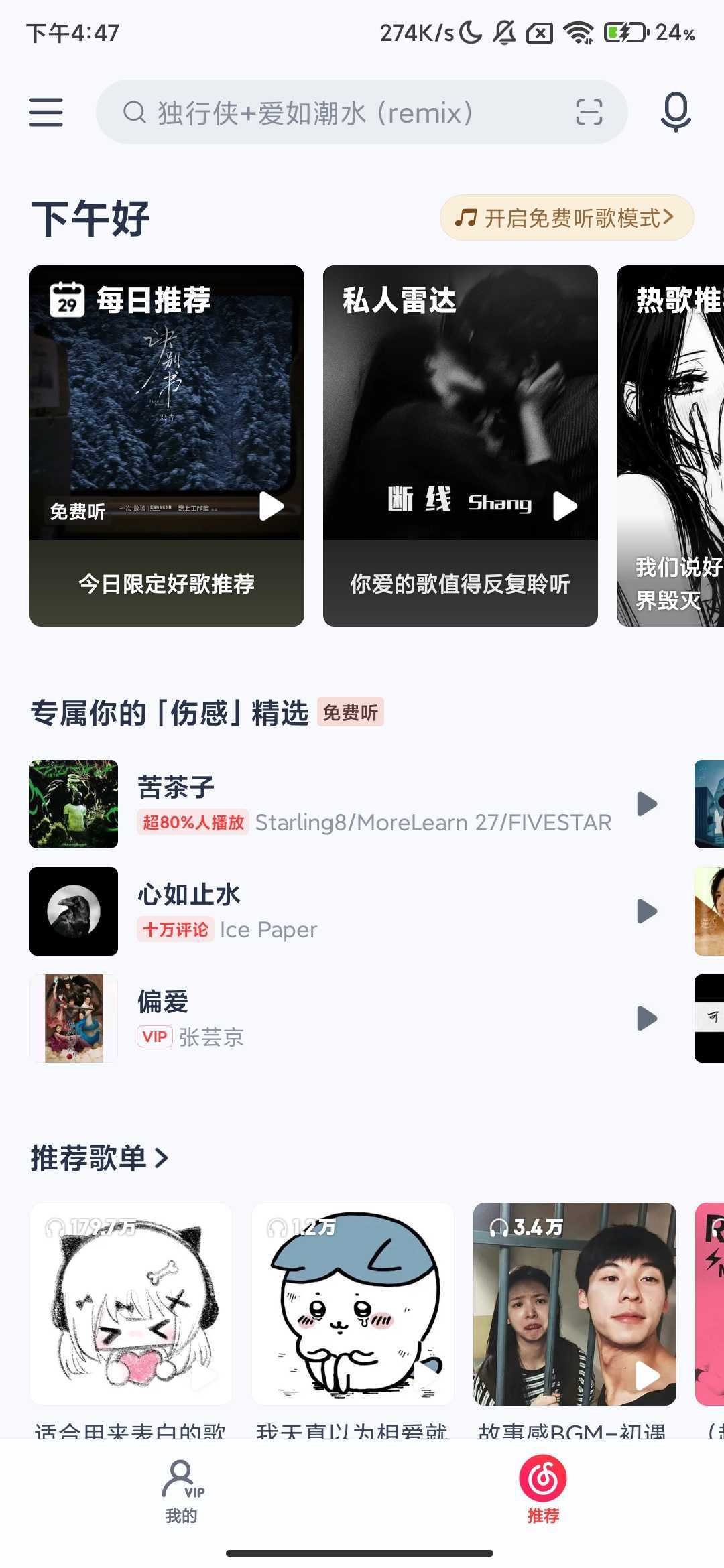The height and width of the screenshot is (1568, 724).
Task: Open the 适合用来表白的歌 playlist
Action: [x=131, y=1304]
